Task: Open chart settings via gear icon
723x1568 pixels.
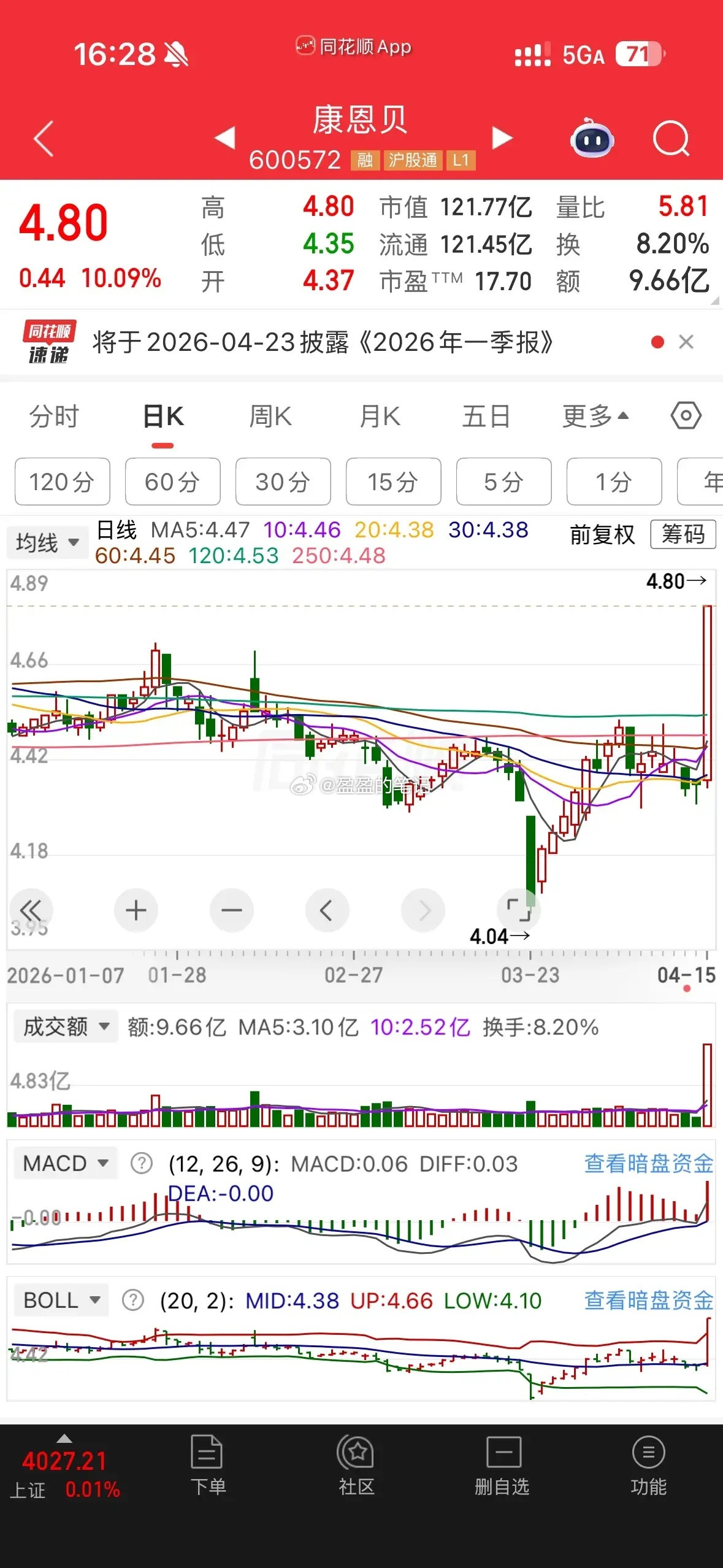Action: point(686,415)
